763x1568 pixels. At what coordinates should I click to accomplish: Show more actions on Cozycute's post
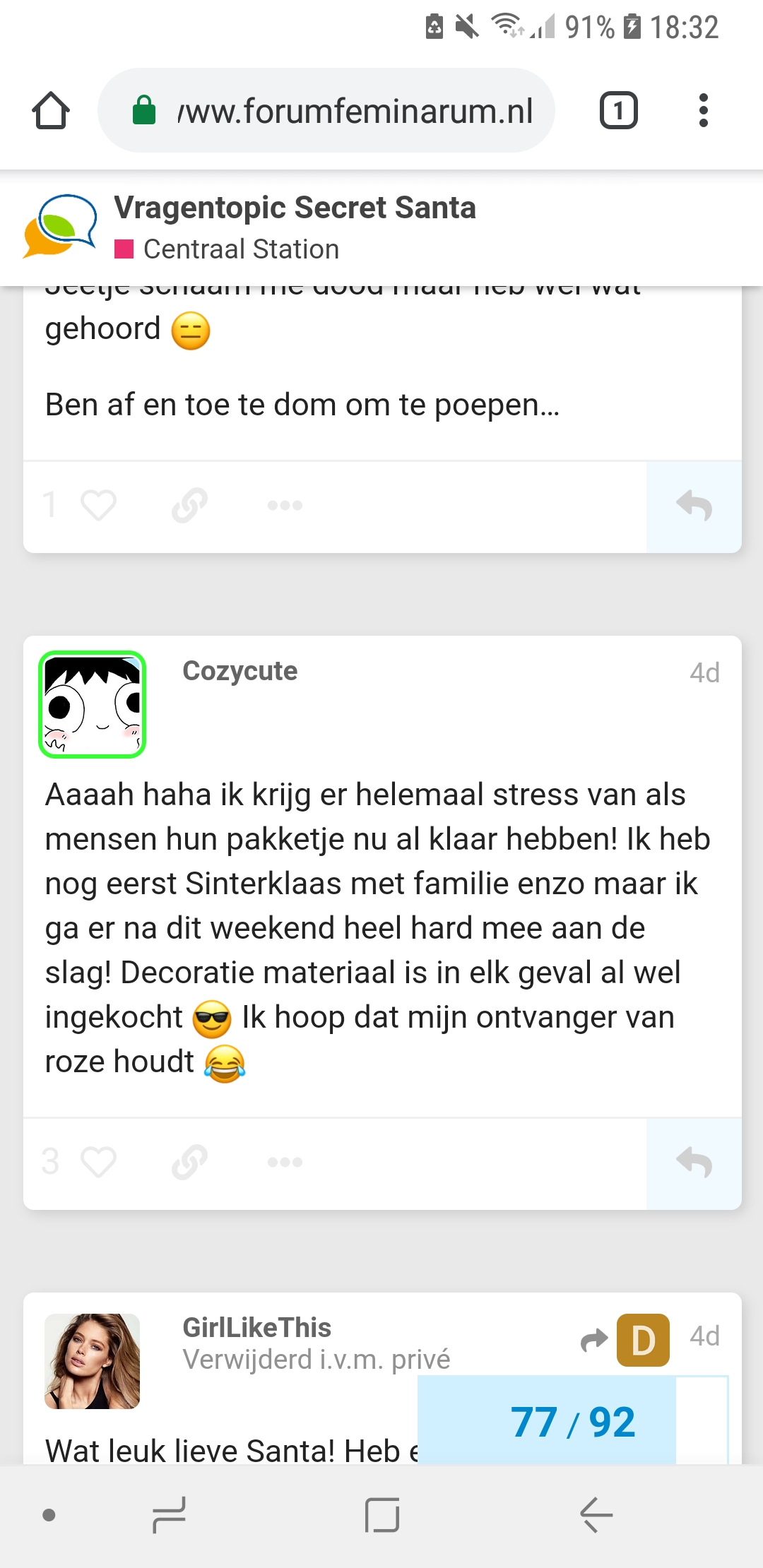[285, 1163]
